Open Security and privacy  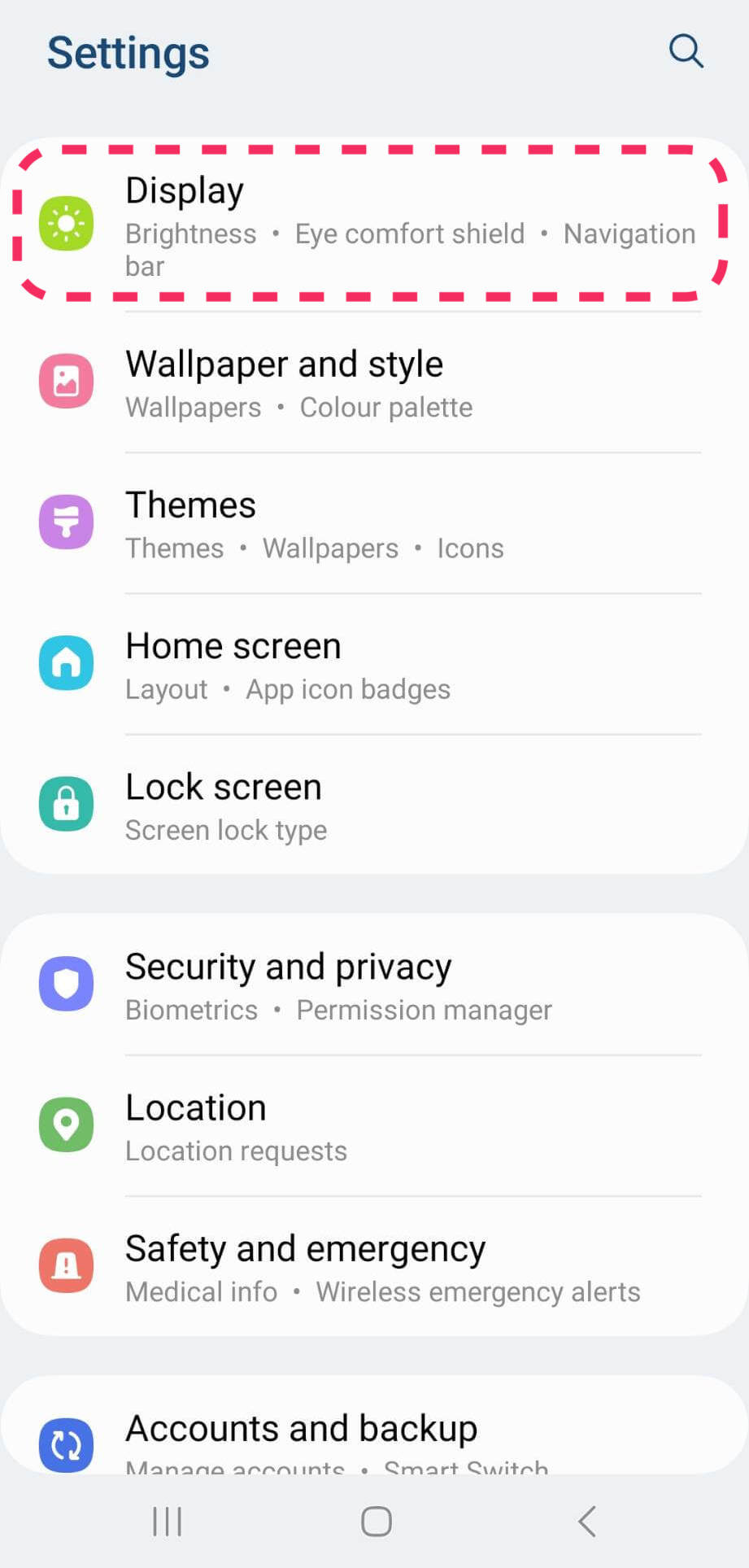[372, 985]
